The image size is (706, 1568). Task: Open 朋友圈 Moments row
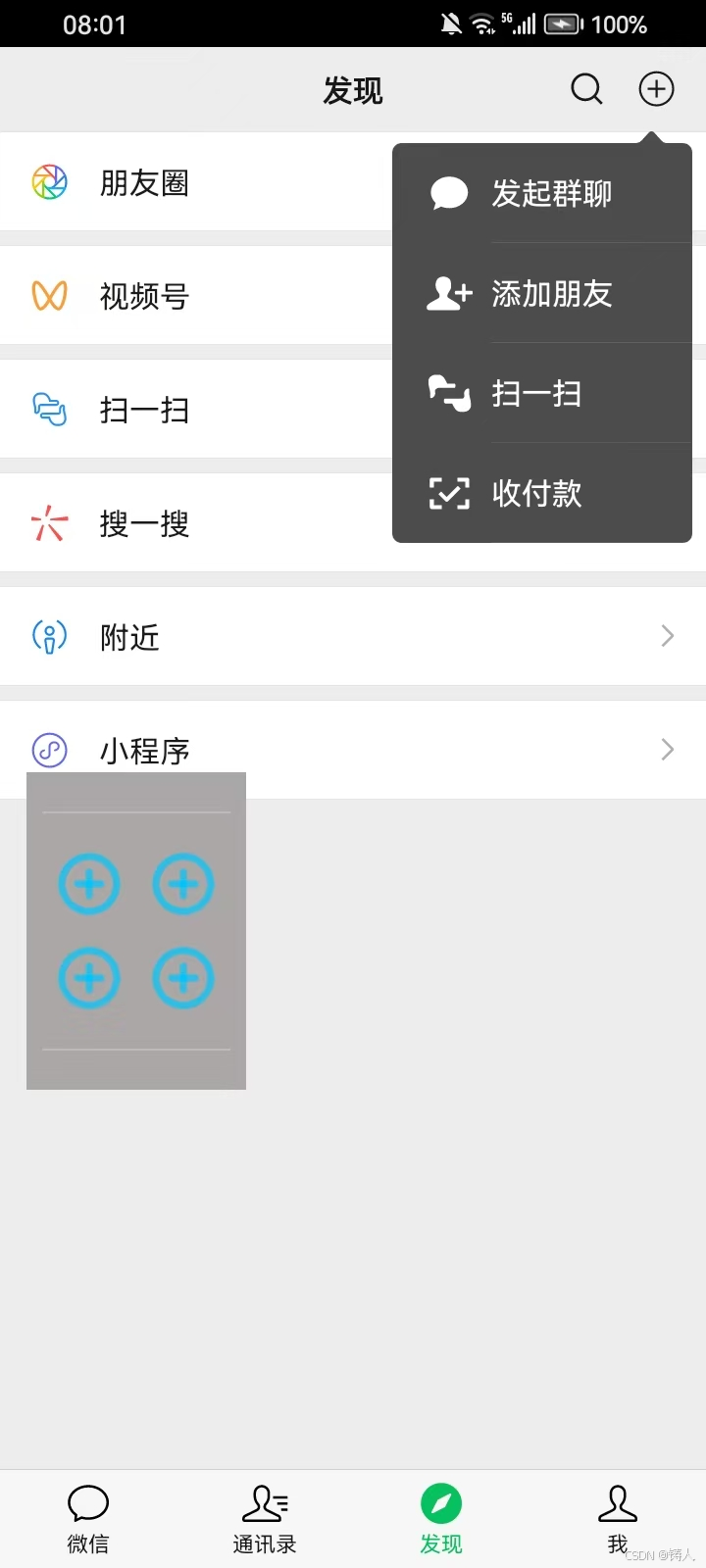click(x=196, y=182)
